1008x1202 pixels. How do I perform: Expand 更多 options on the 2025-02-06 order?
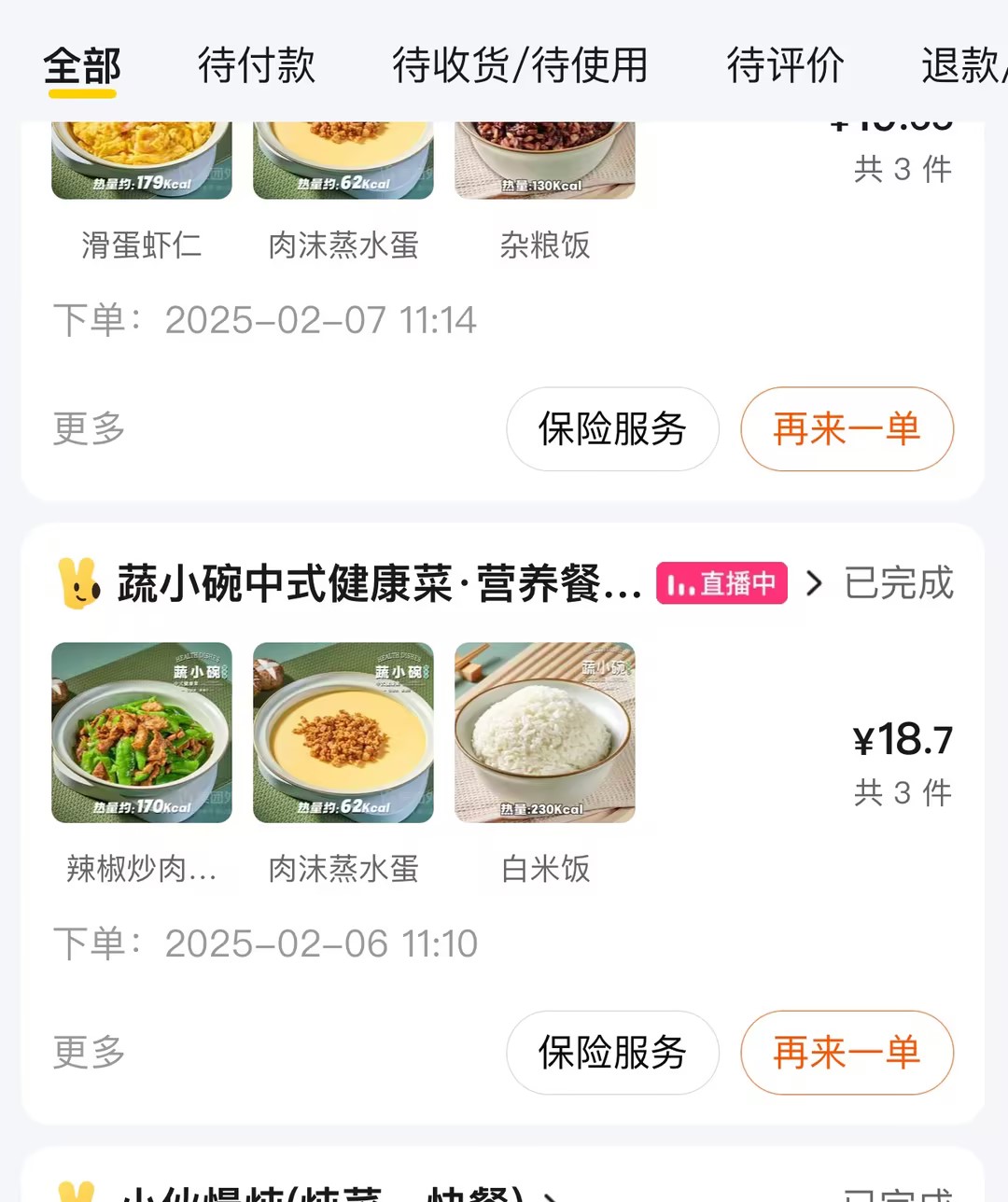pos(89,1053)
